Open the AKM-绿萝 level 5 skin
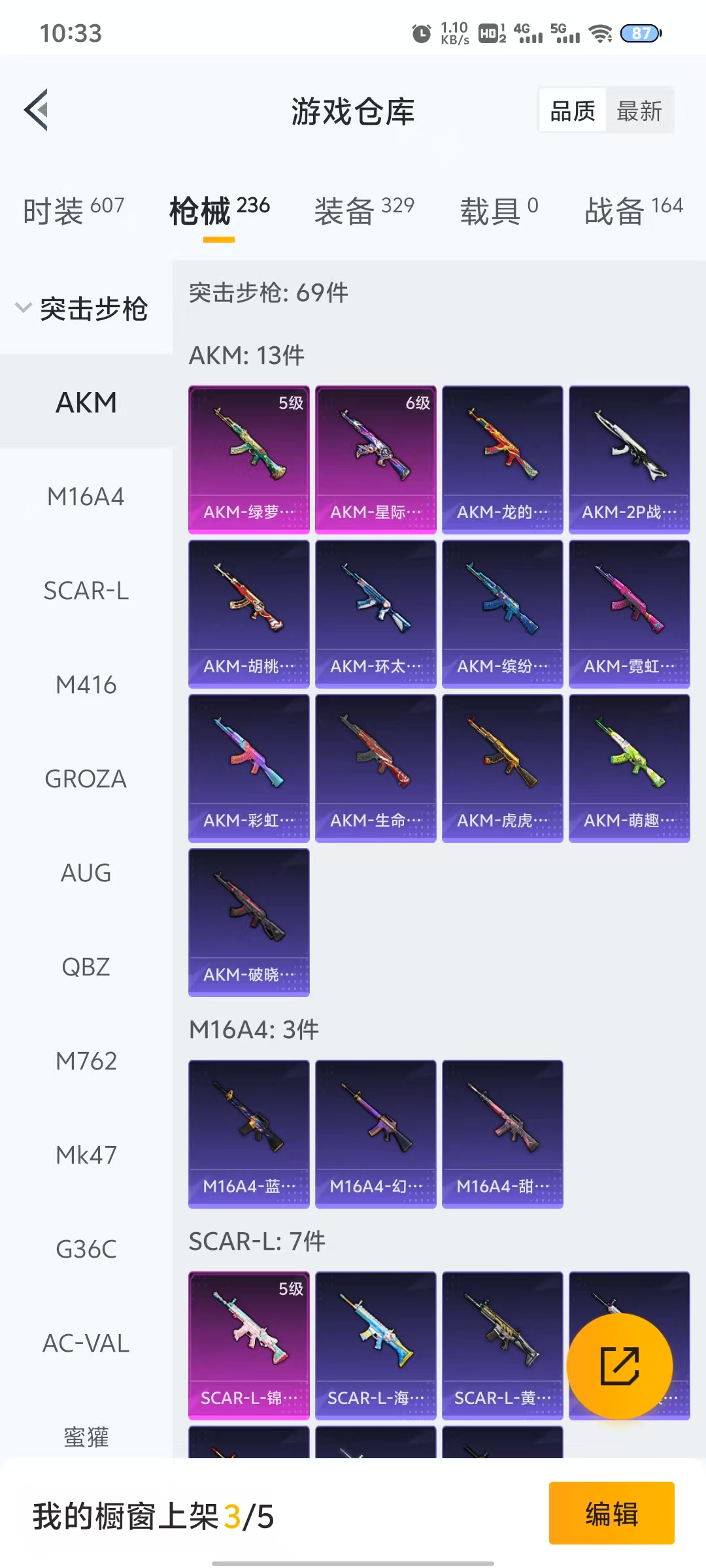This screenshot has height=1568, width=706. (x=248, y=459)
